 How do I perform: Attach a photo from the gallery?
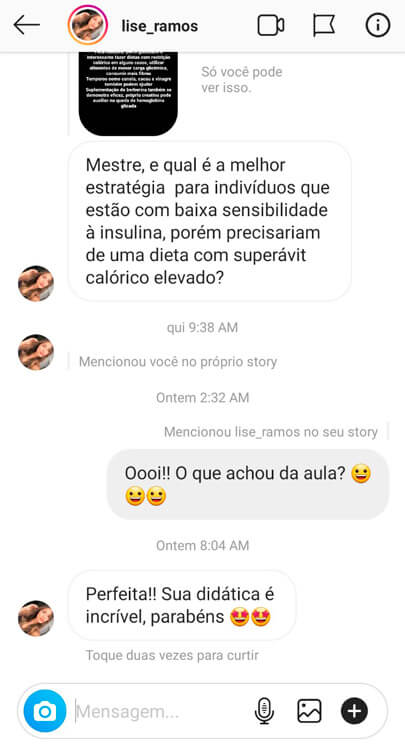pyautogui.click(x=309, y=711)
